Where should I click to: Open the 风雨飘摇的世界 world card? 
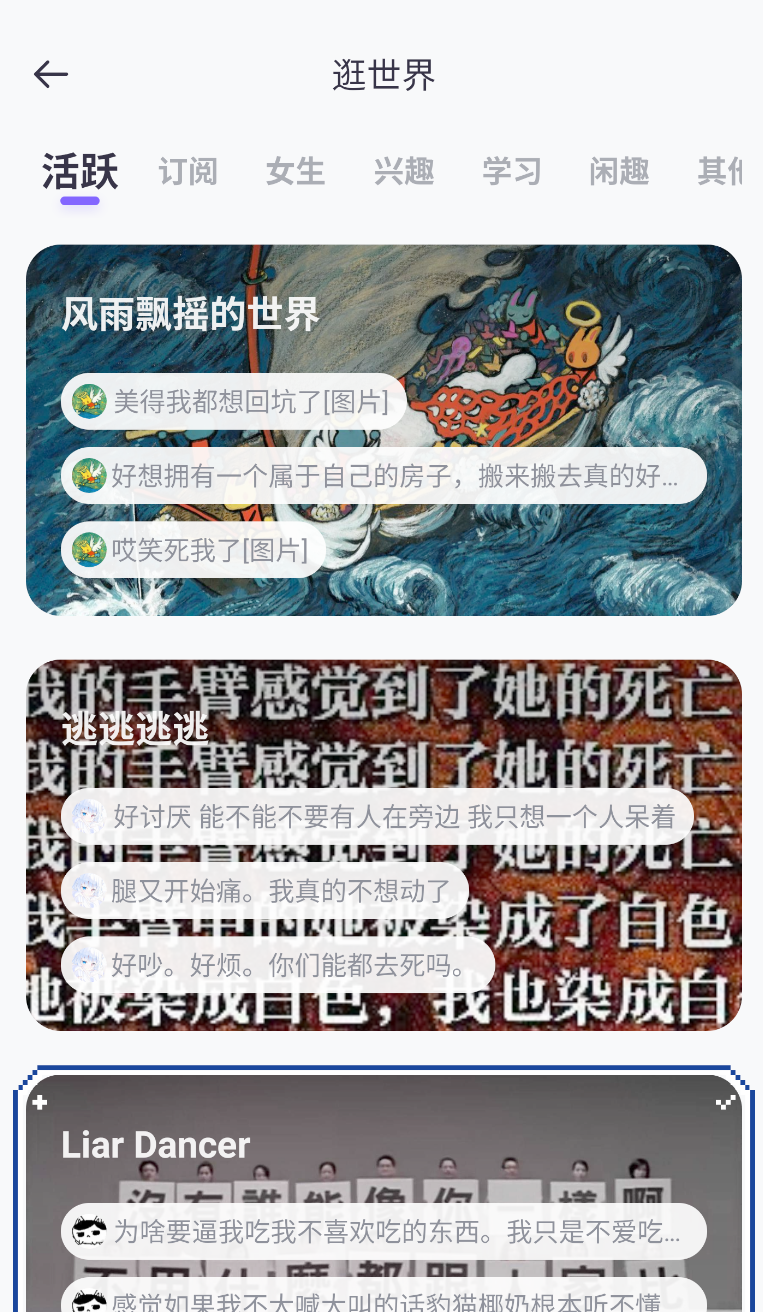pos(384,430)
